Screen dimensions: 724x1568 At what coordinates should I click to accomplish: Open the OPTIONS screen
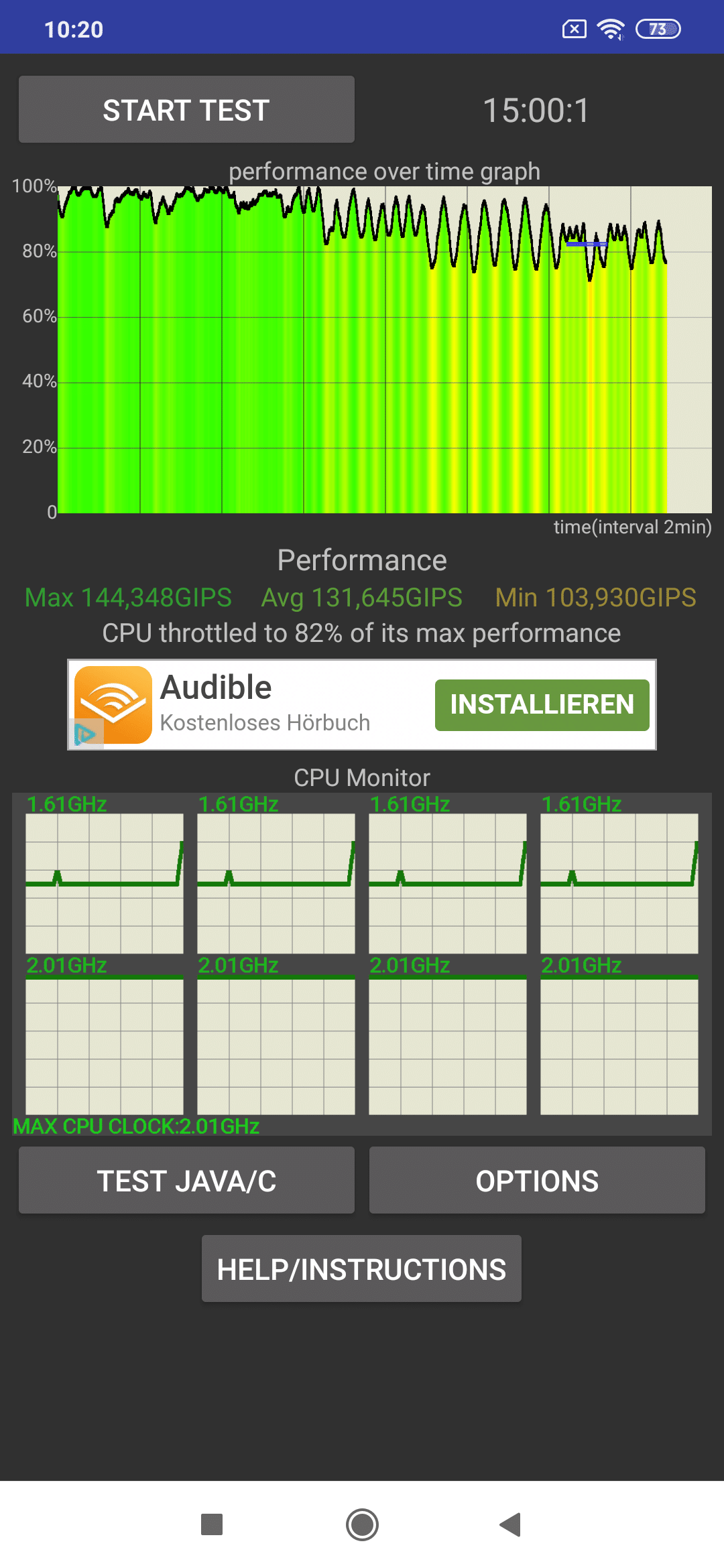click(537, 1181)
